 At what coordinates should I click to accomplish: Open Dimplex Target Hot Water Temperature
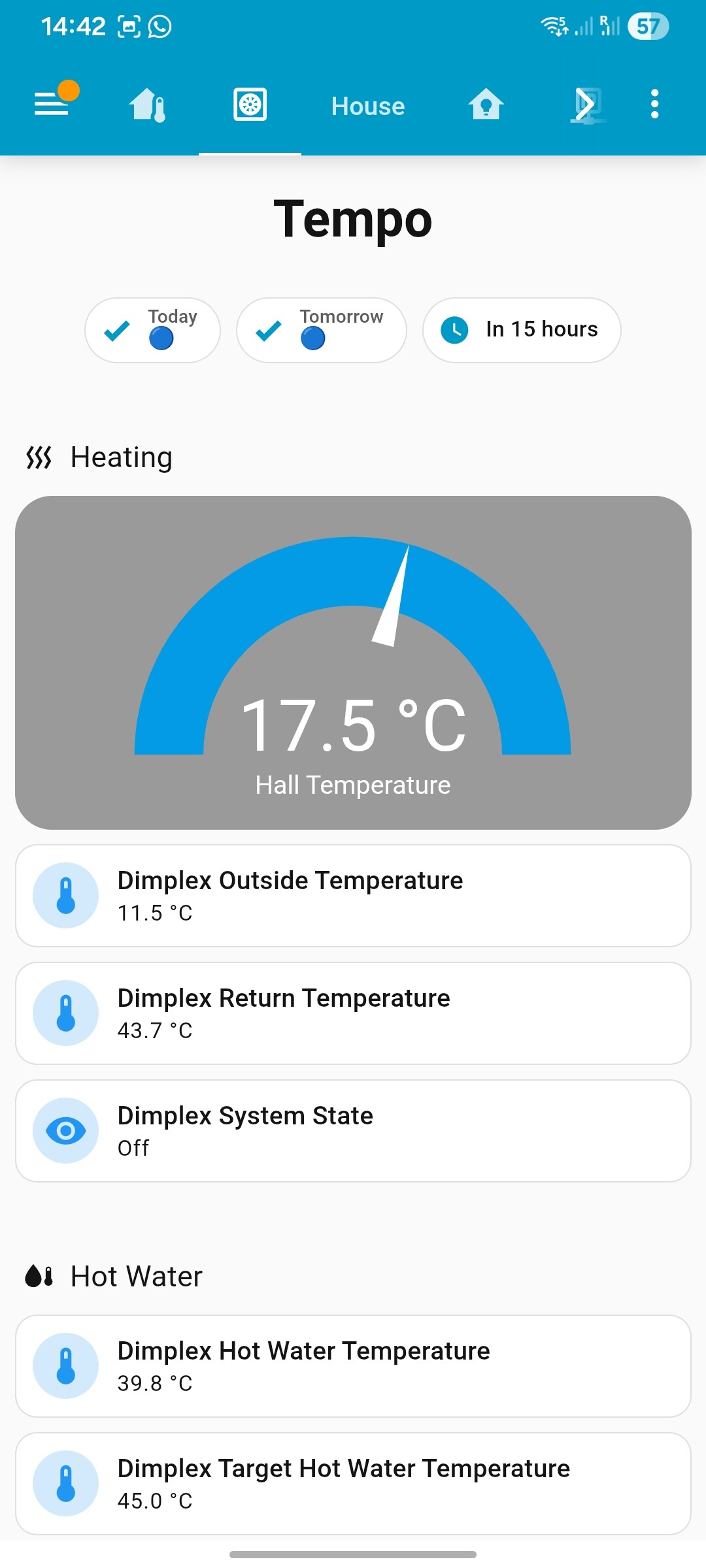coord(353,1484)
